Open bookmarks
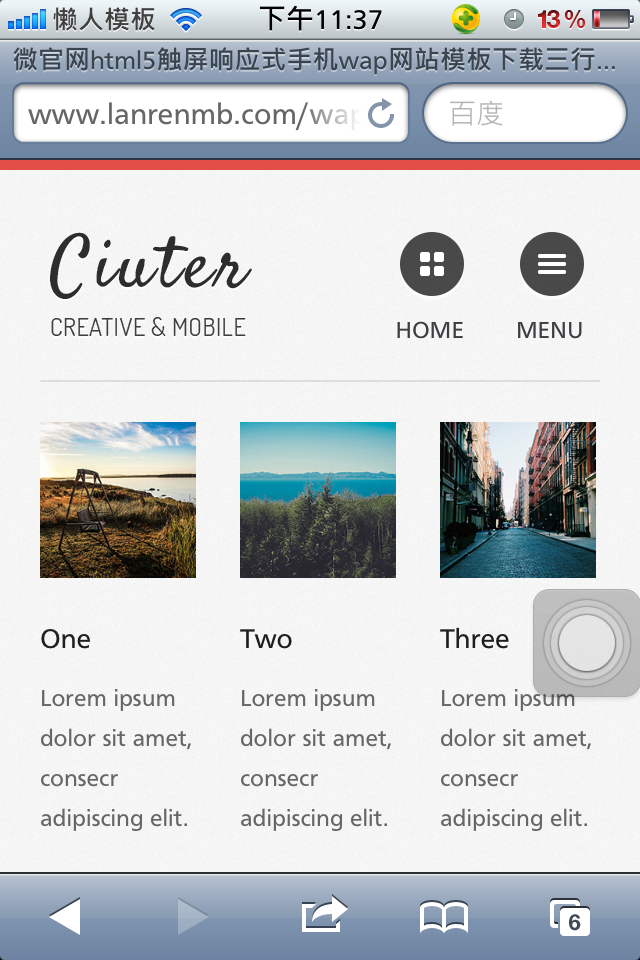This screenshot has width=640, height=960. pos(443,916)
